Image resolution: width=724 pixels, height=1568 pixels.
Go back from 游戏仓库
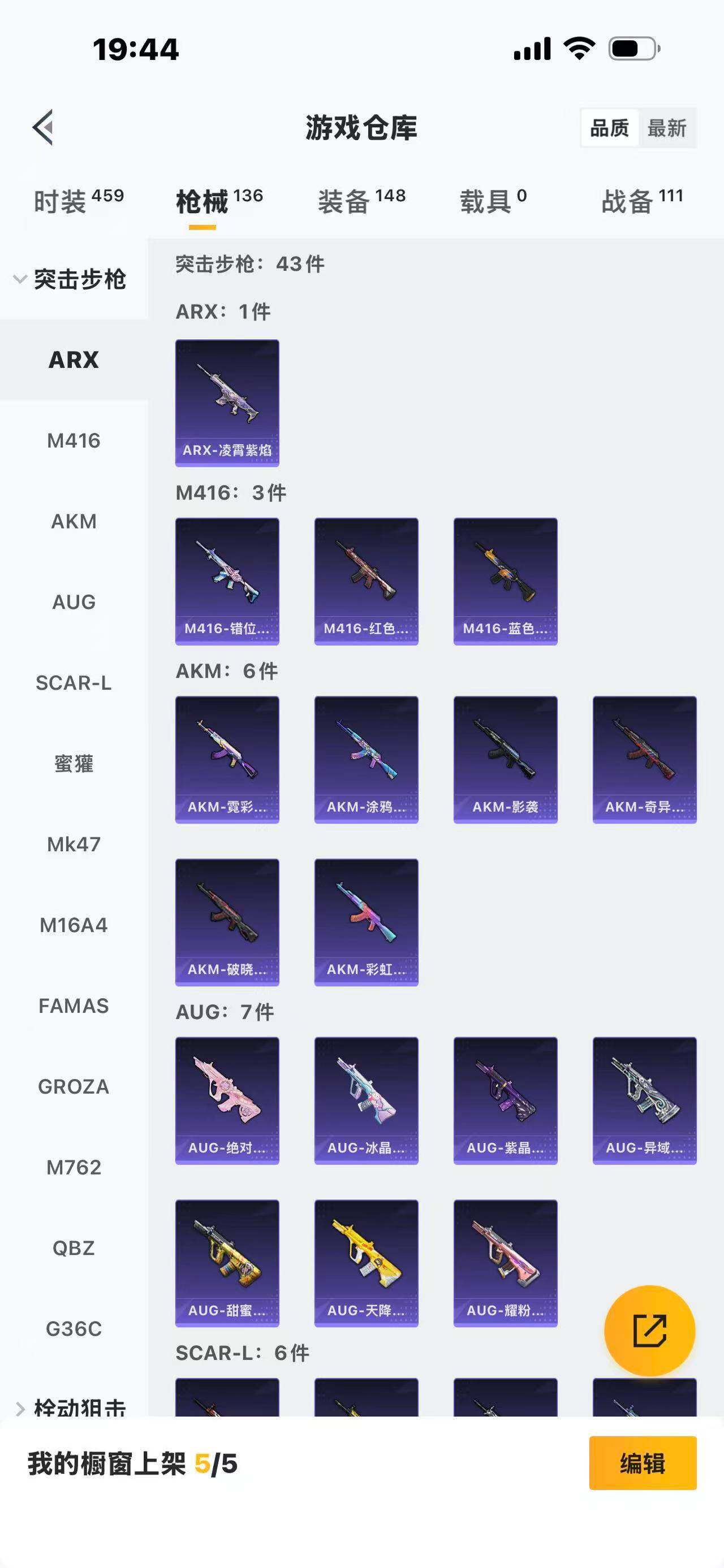coord(43,128)
